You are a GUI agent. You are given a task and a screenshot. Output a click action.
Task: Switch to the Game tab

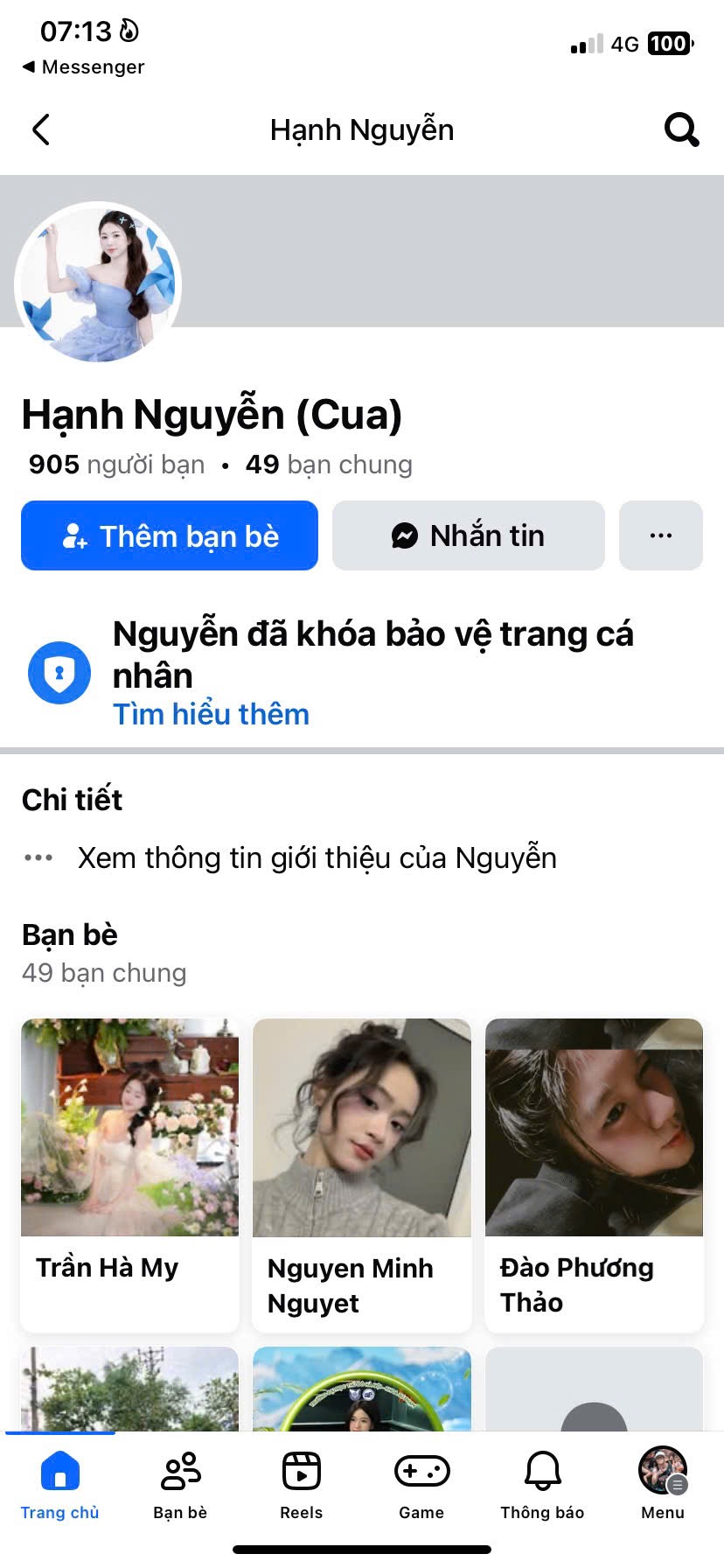tap(421, 1484)
